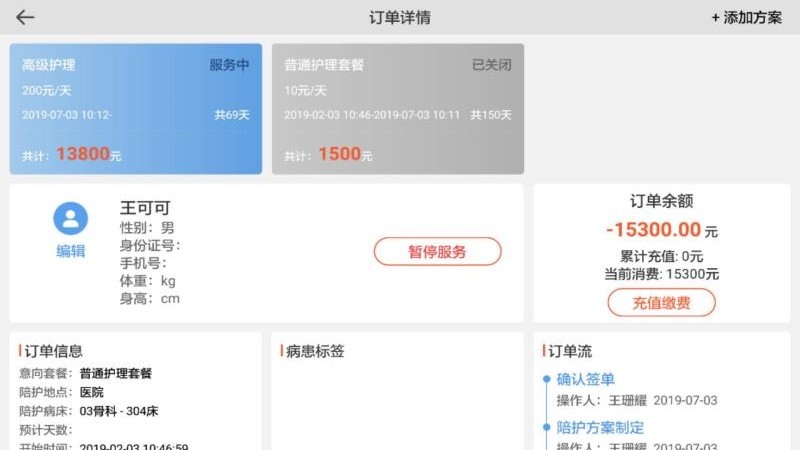Open the 陪护方案制定 order flow step
Screen dimensions: 800x450
click(600, 427)
